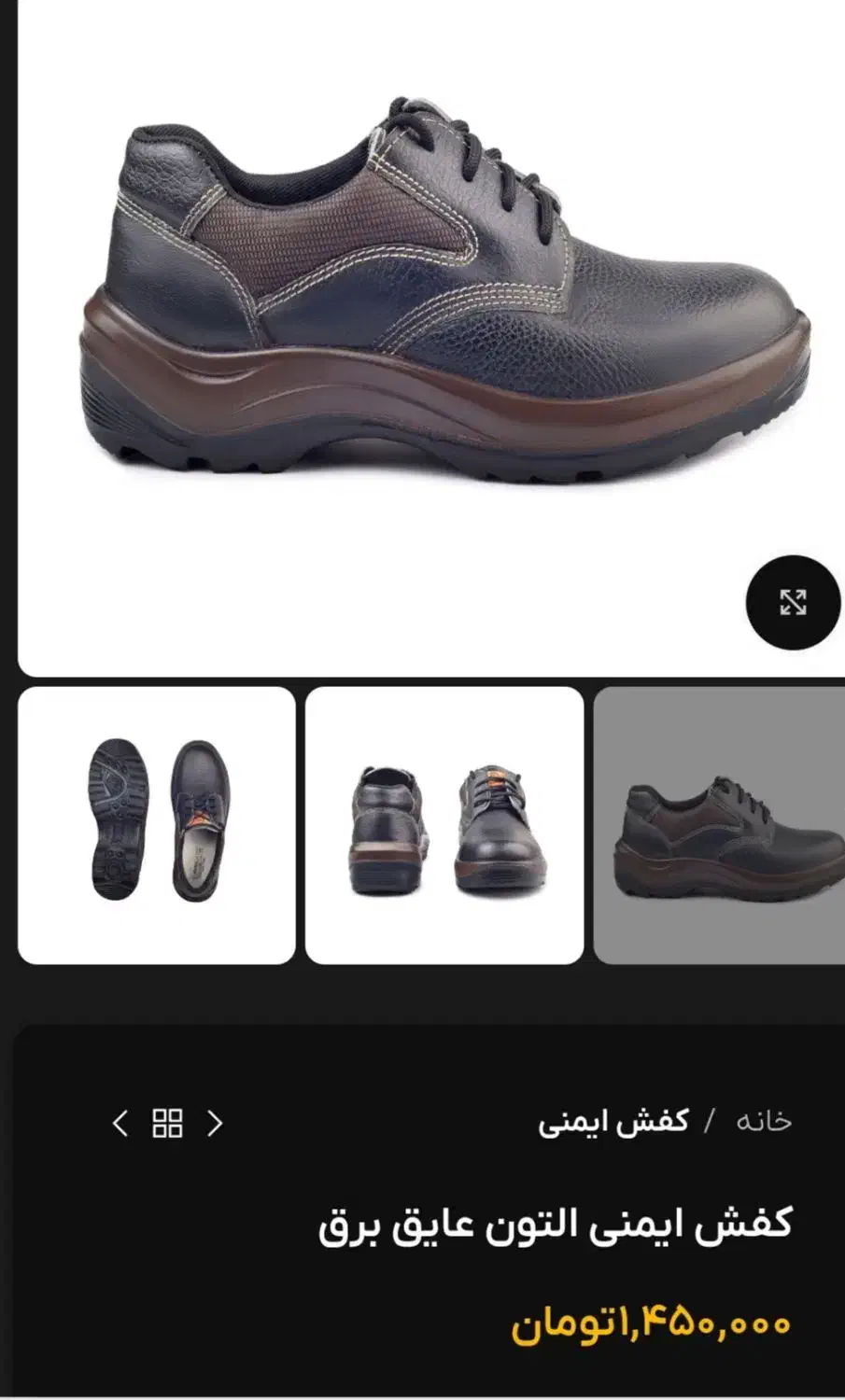This screenshot has height=1400, width=845.
Task: Open the کفش ایمنی category breadcrumb
Action: pos(613,1121)
